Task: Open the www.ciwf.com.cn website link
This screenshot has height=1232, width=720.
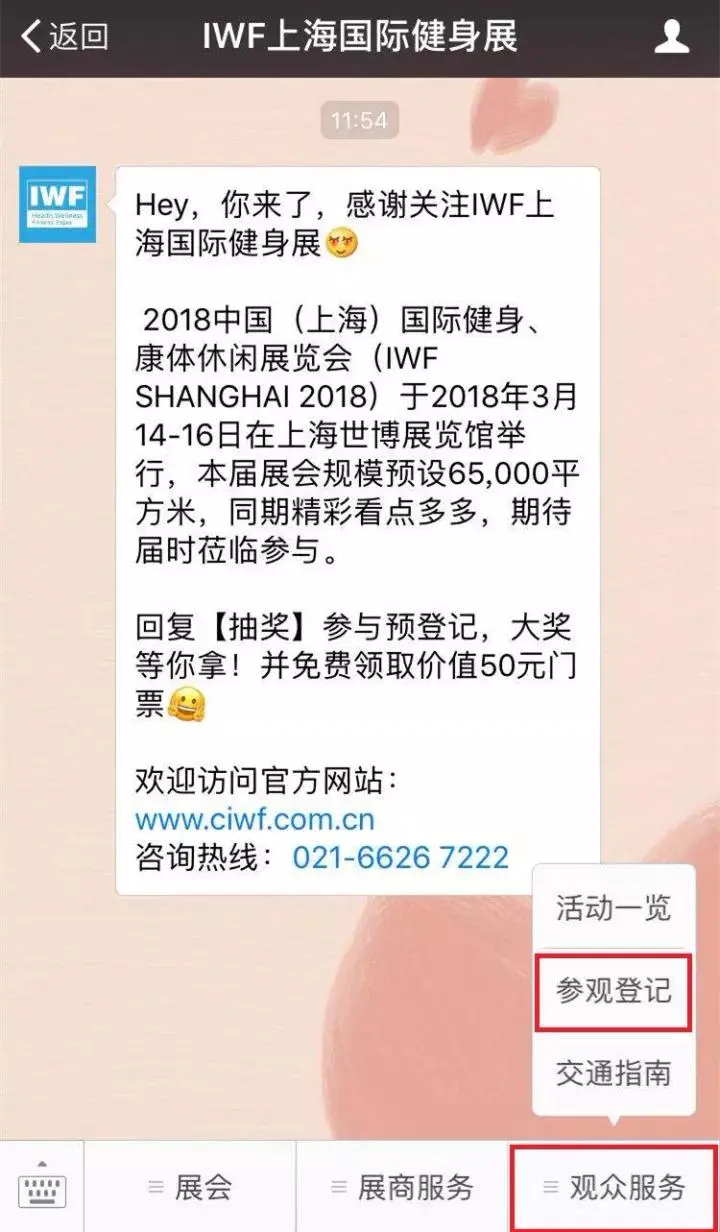Action: 255,820
